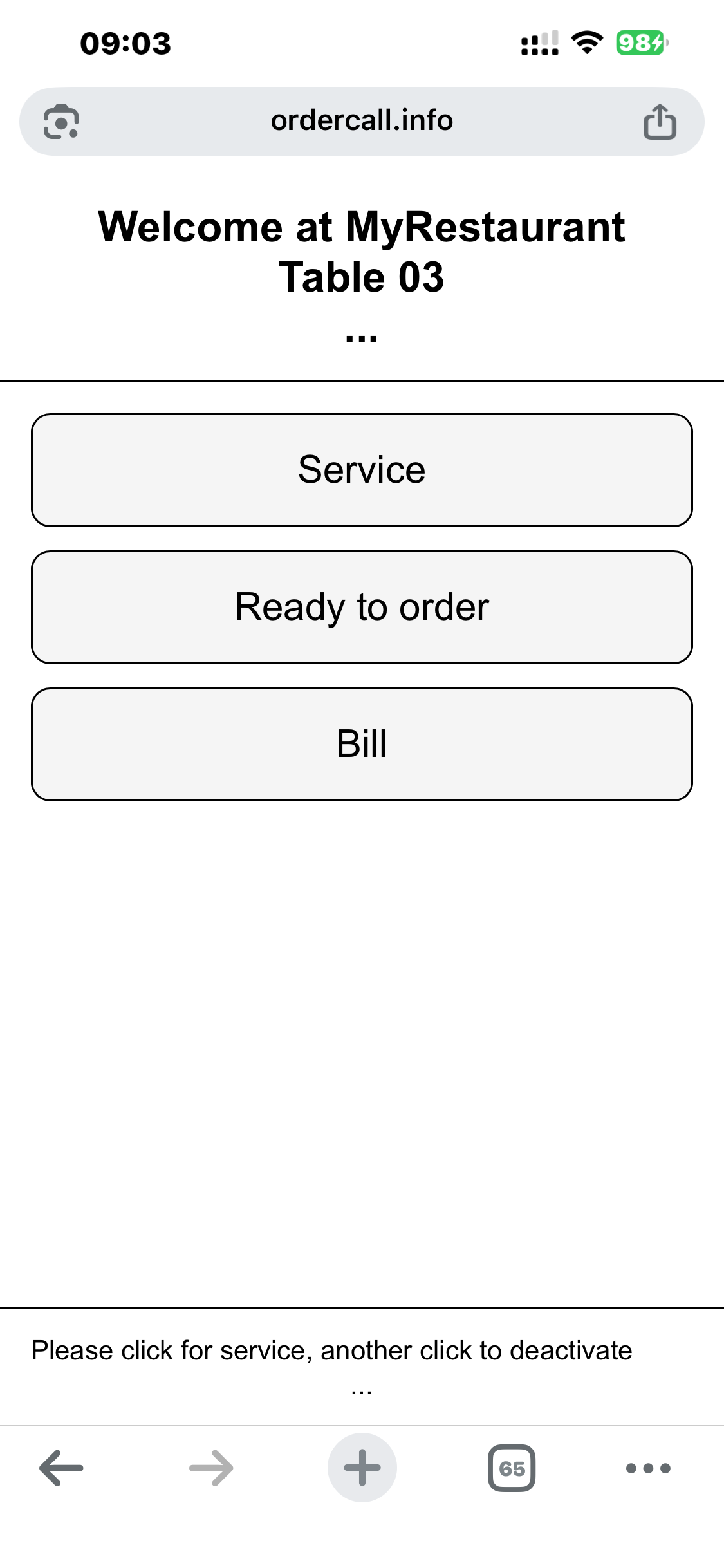Go forward to the next page
The image size is (724, 1568).
[x=211, y=1468]
